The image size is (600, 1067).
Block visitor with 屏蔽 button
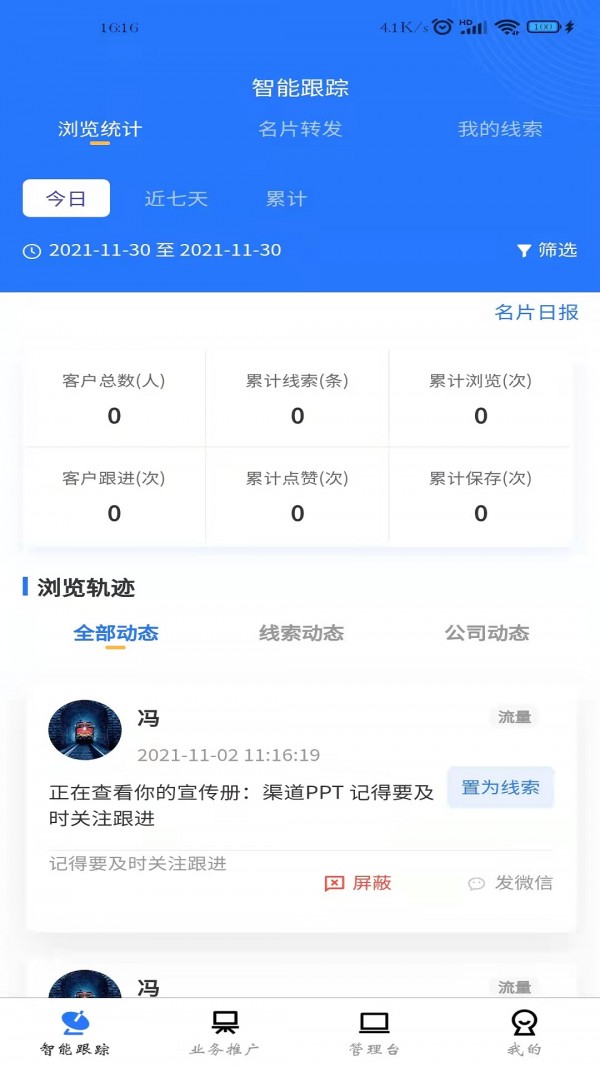[x=358, y=883]
